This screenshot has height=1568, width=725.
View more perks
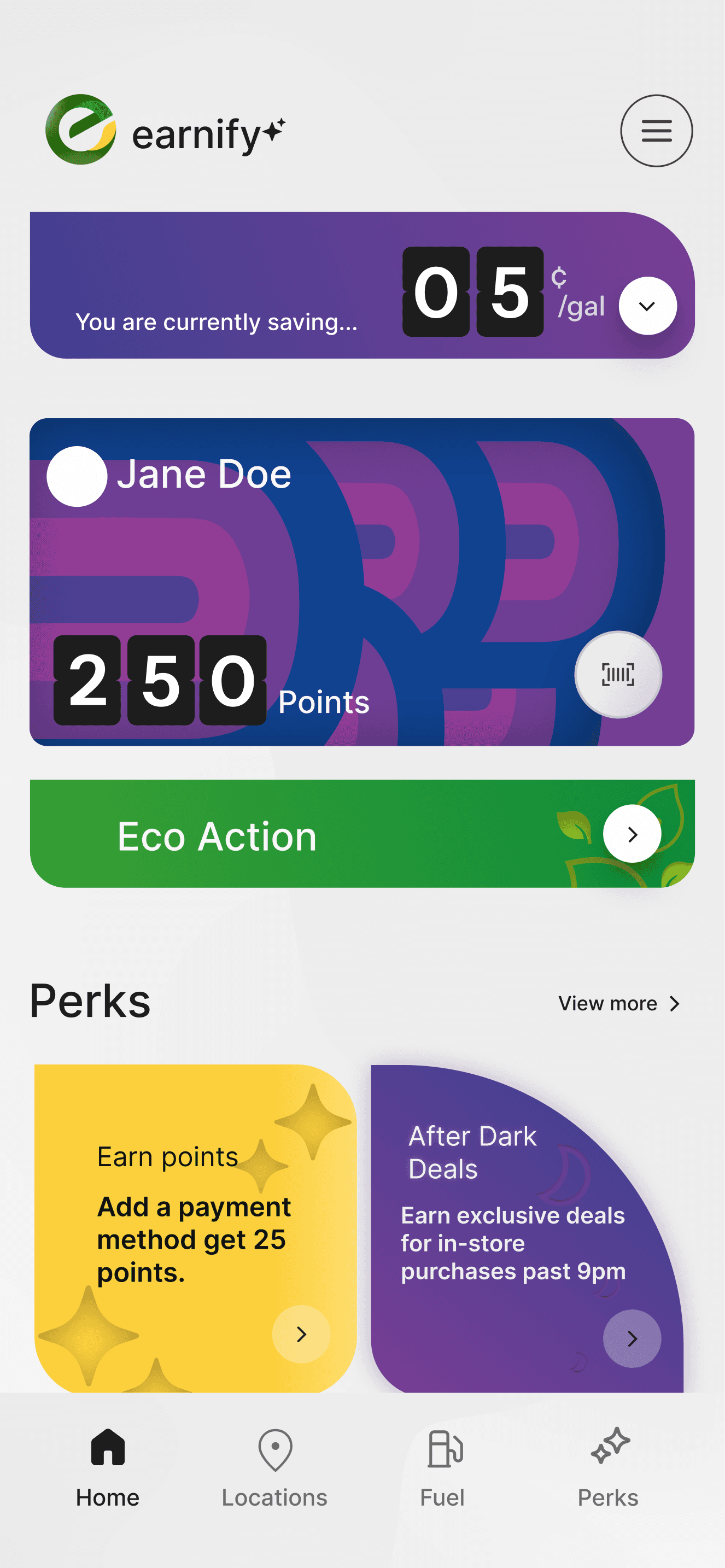618,1003
